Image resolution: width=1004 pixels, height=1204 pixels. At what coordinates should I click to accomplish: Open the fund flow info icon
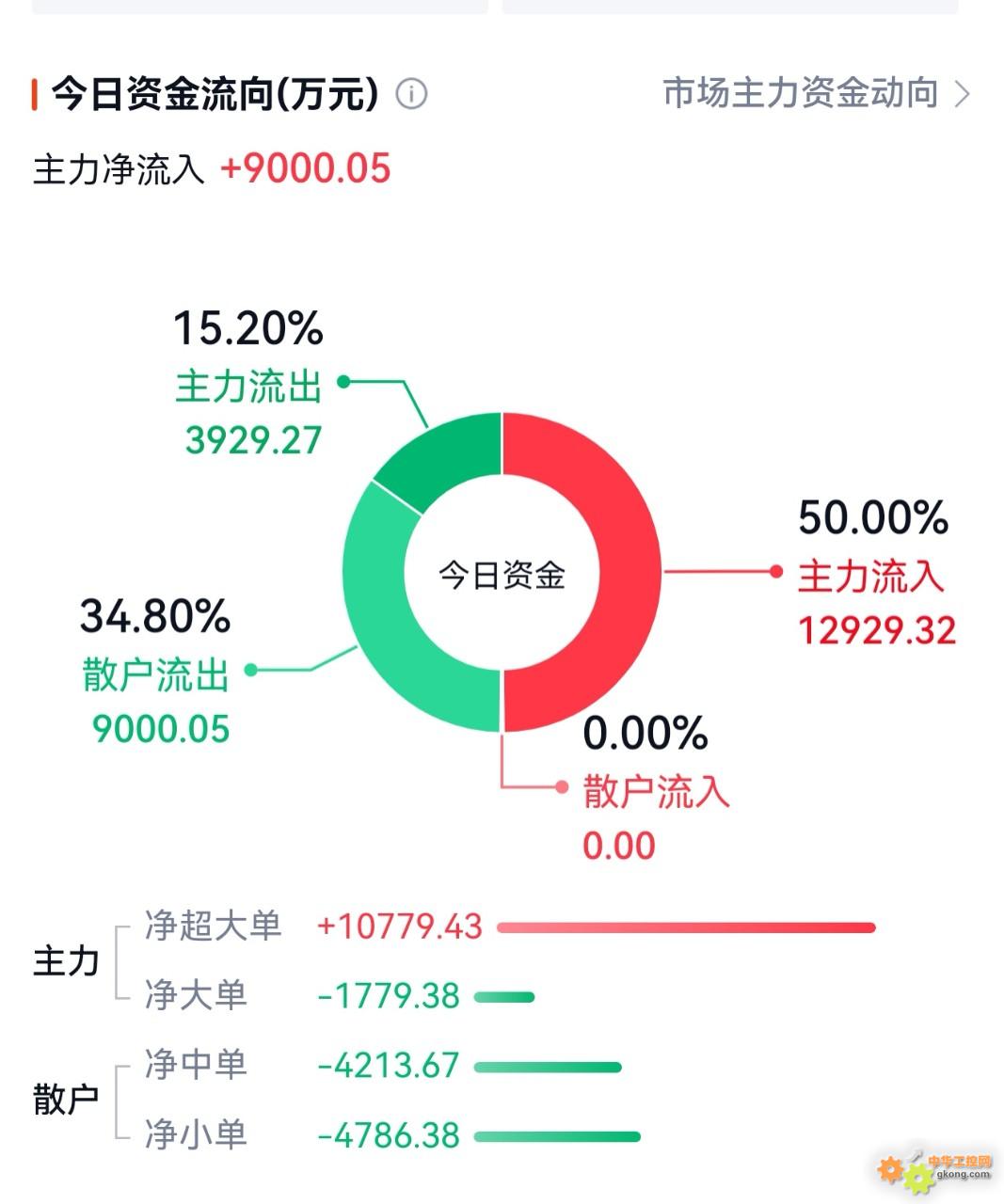coord(411,94)
